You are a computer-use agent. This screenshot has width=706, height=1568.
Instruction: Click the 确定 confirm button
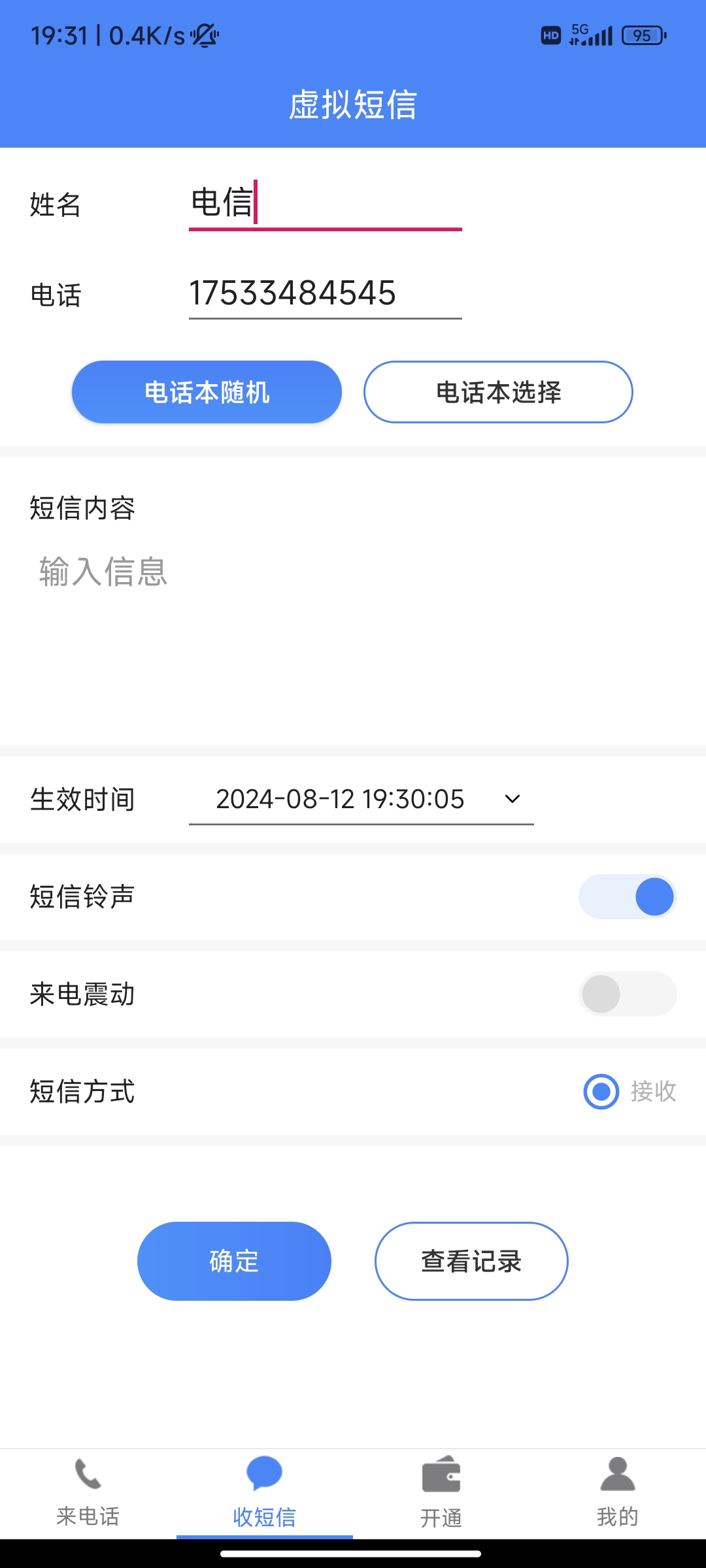pyautogui.click(x=234, y=1261)
